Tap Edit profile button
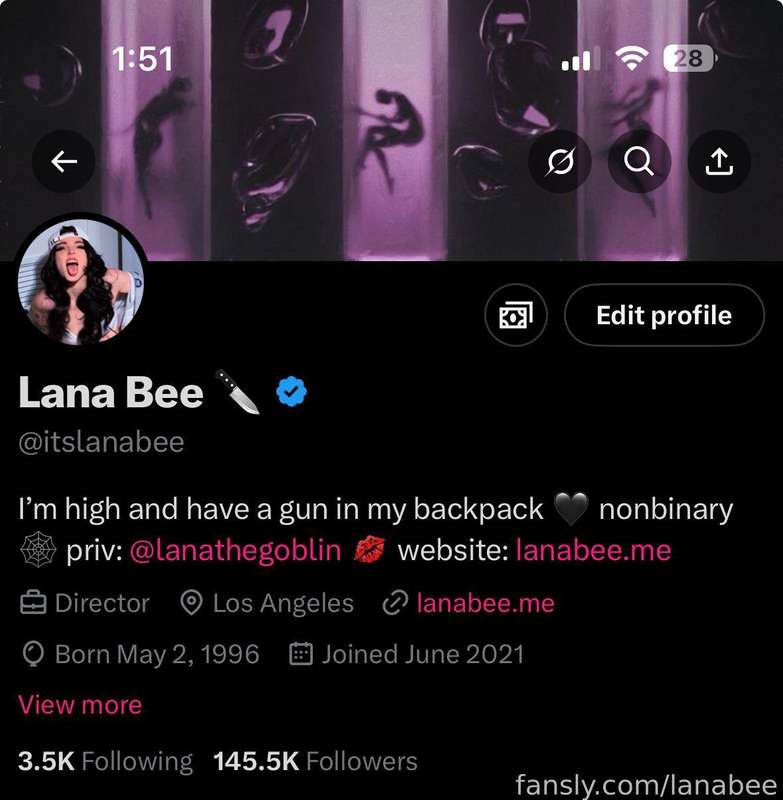This screenshot has height=800, width=783. 664,316
